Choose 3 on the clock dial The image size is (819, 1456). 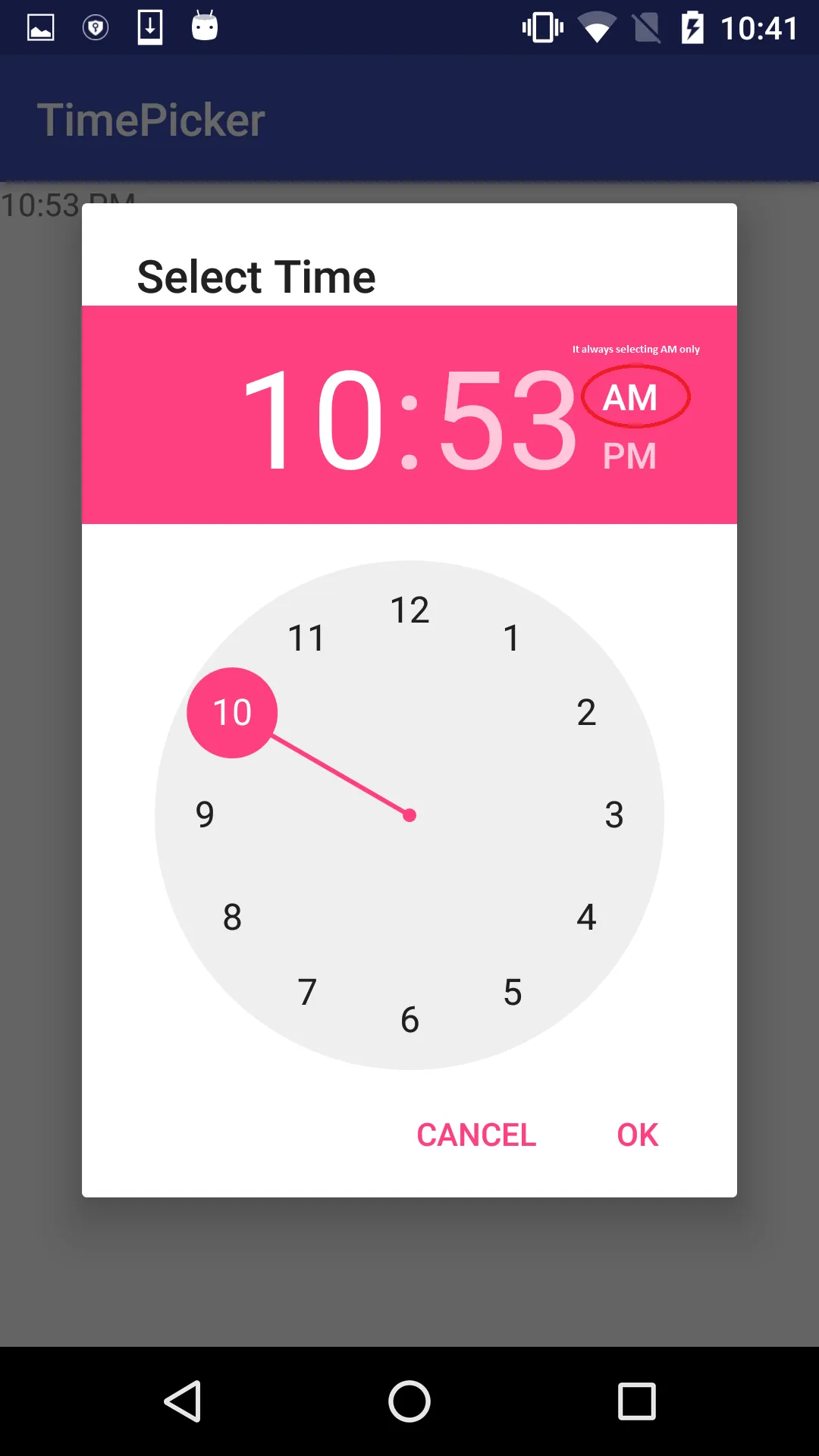pos(614,815)
